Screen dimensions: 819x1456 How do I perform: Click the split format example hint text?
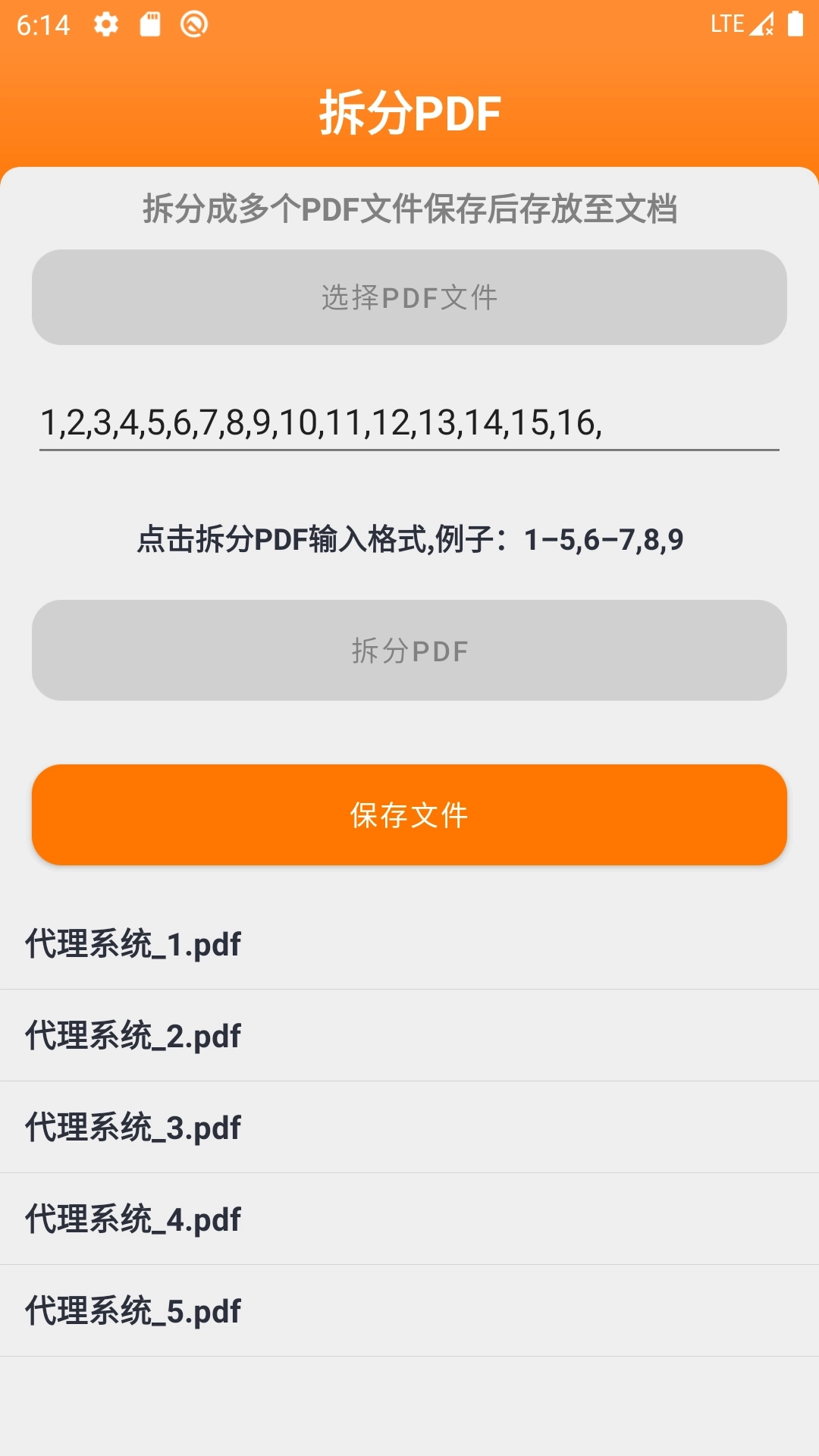tap(409, 540)
